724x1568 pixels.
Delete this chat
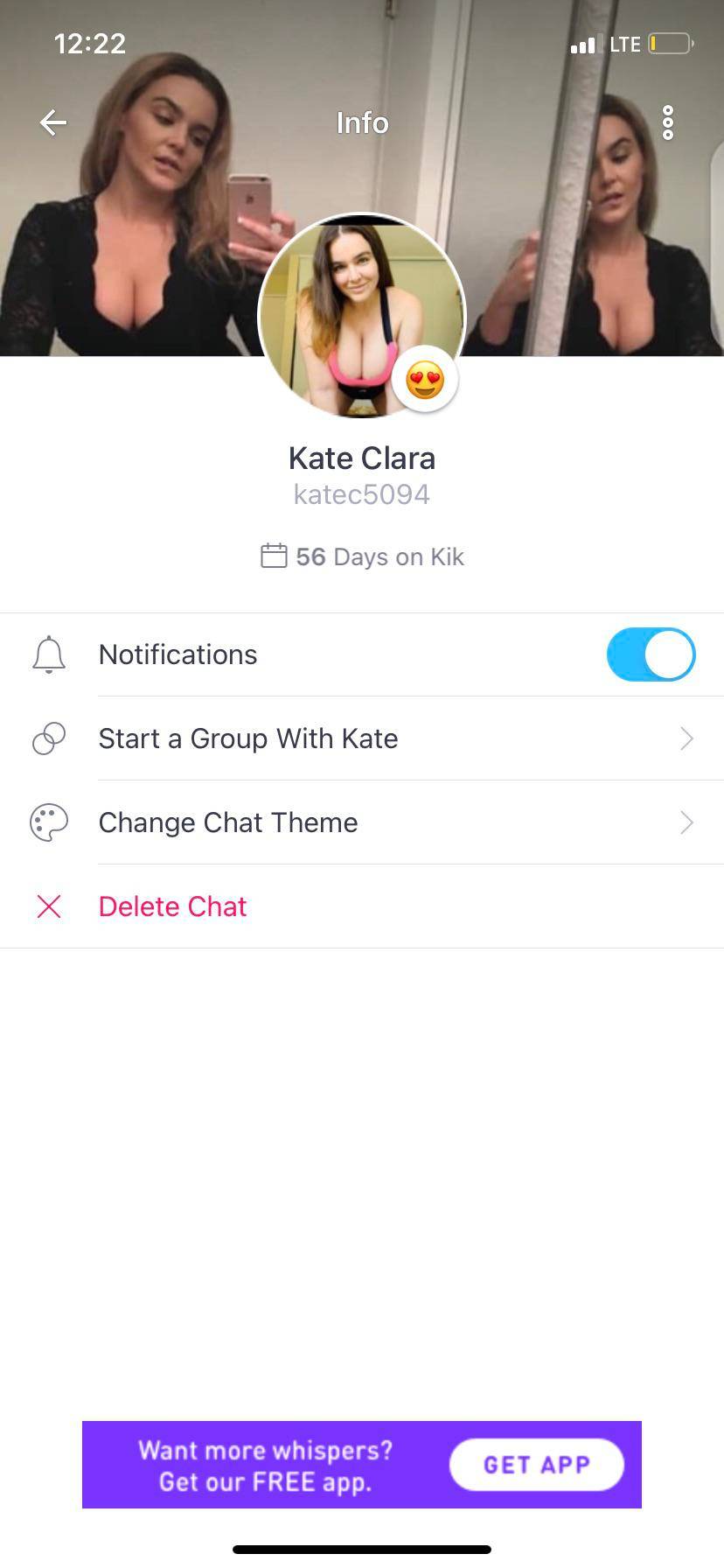172,906
